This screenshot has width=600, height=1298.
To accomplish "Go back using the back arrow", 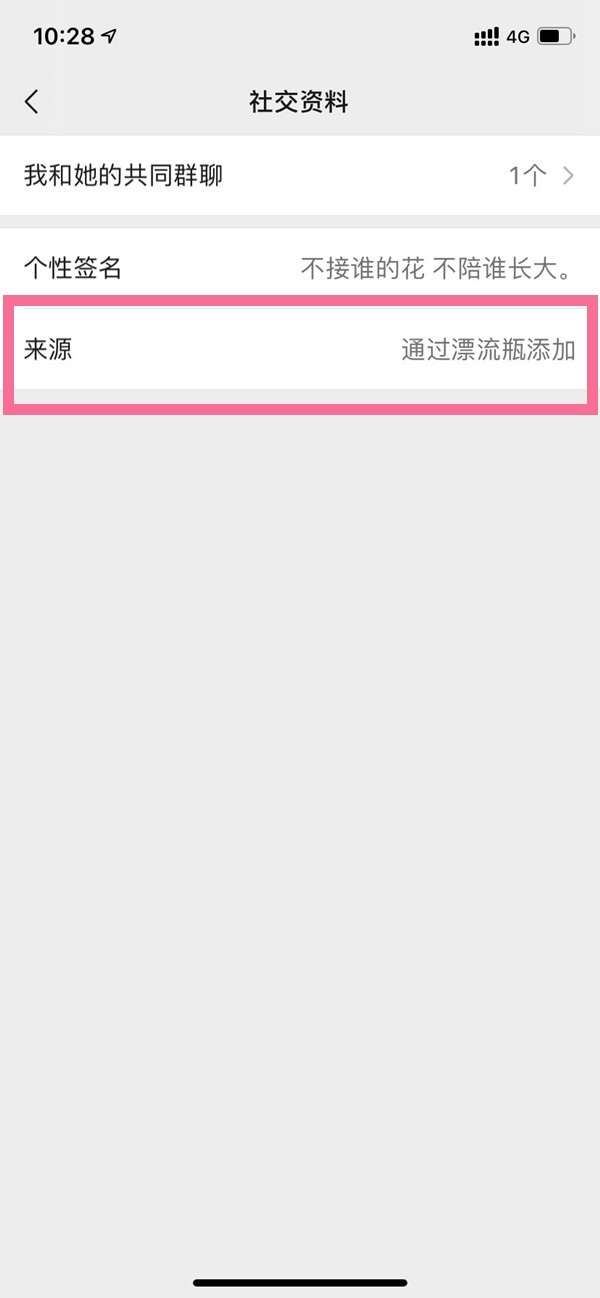I will pyautogui.click(x=32, y=101).
